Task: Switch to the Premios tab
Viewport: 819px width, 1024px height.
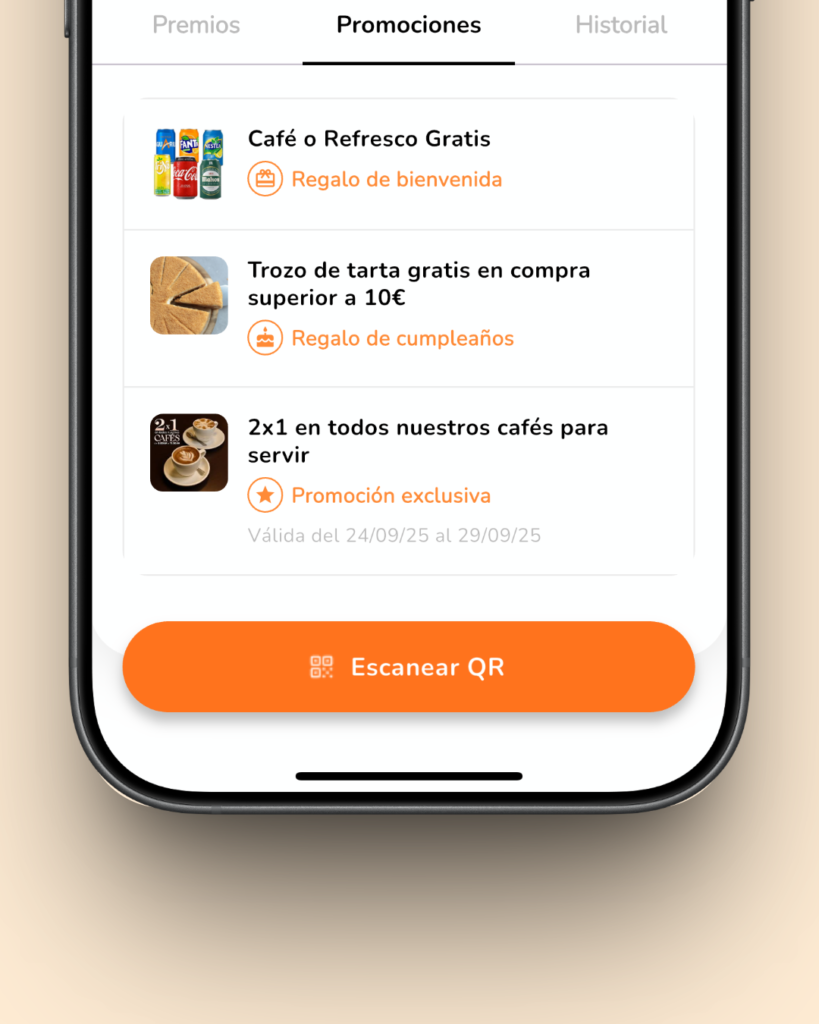Action: pyautogui.click(x=196, y=26)
